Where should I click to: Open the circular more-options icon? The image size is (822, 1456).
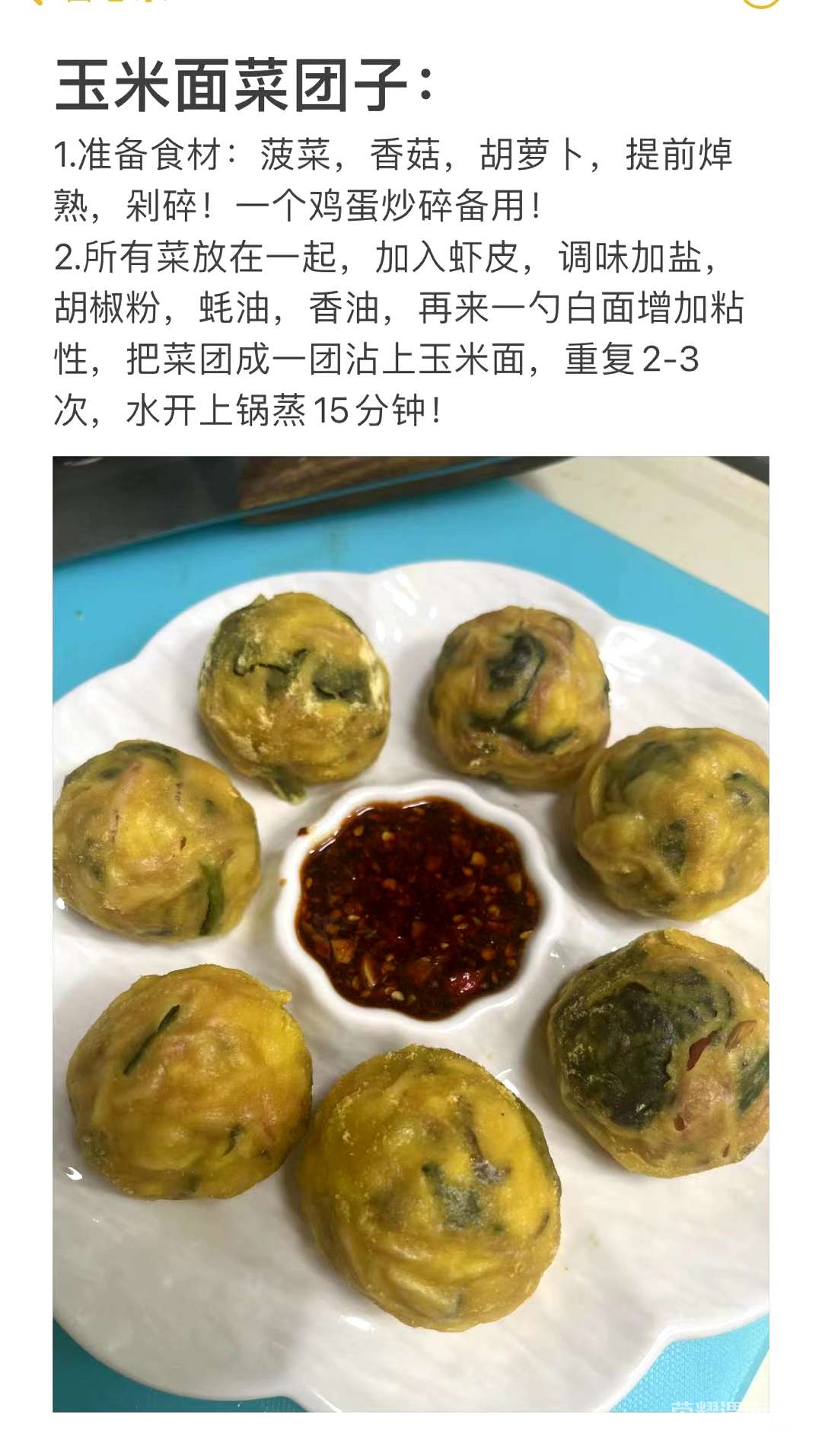[761, 3]
